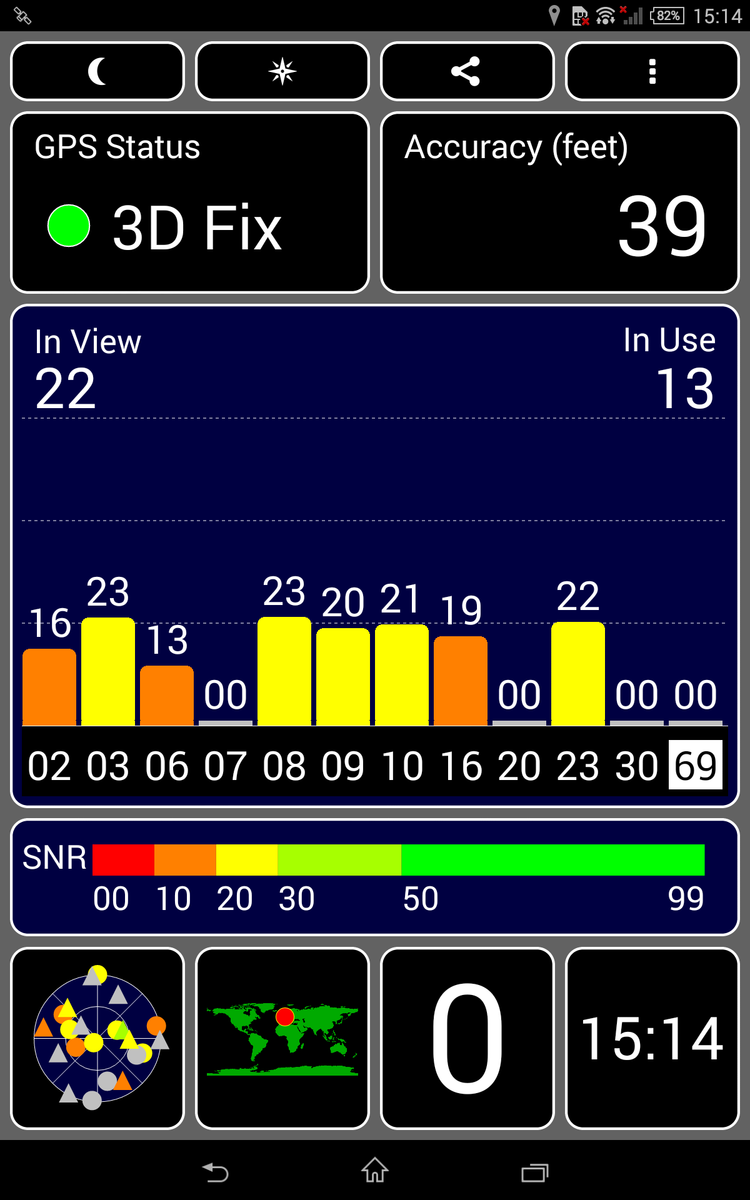This screenshot has width=750, height=1200.
Task: Open the satellite sky plot tile
Action: (98, 1037)
